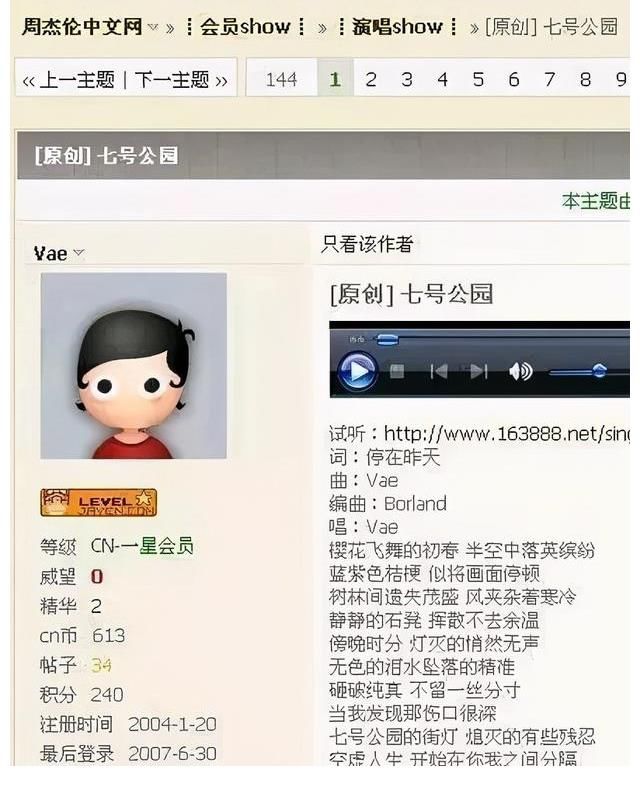Screen dimensions: 640x786
Task: Open 周杰伦中文网 breadcrumb link
Action: pos(82,27)
